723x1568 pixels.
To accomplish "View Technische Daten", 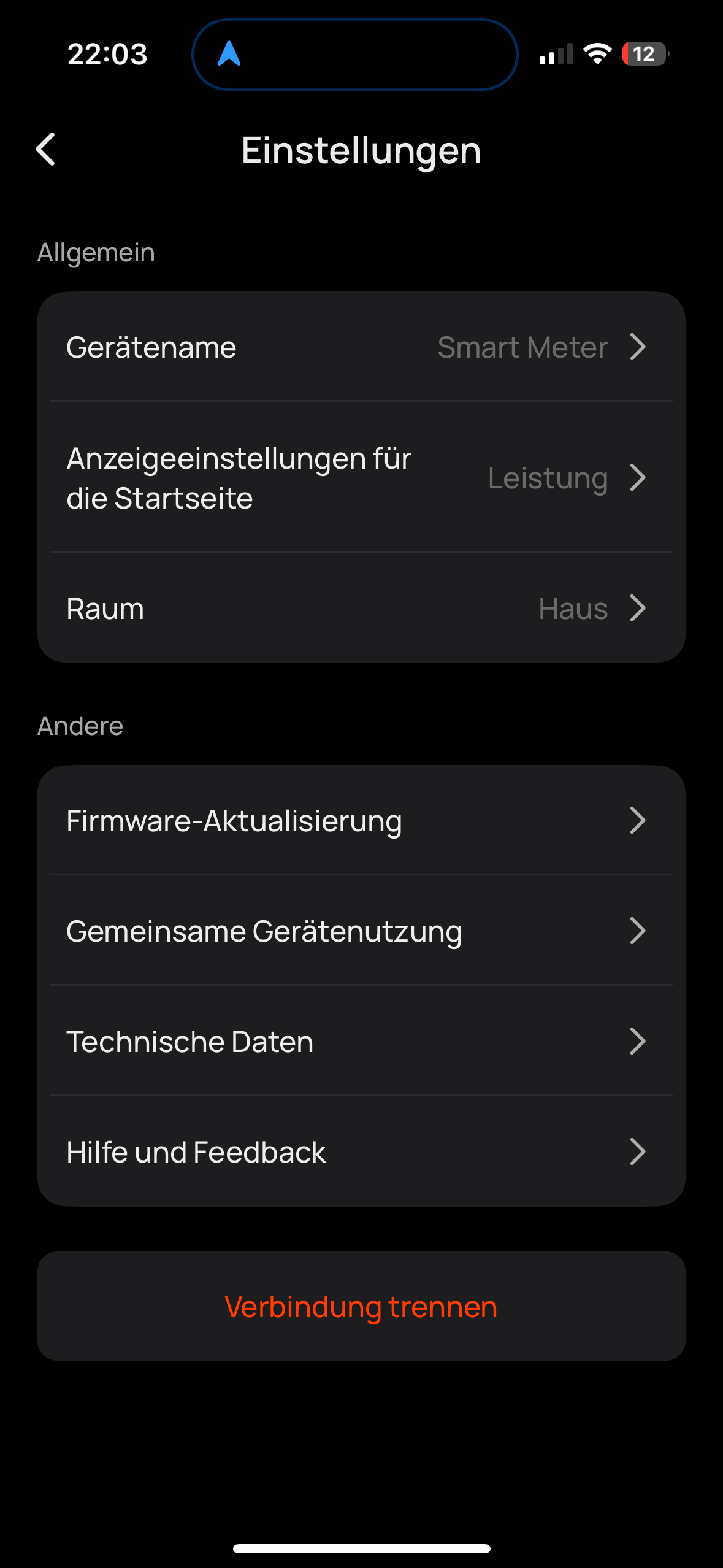I will coord(361,1042).
